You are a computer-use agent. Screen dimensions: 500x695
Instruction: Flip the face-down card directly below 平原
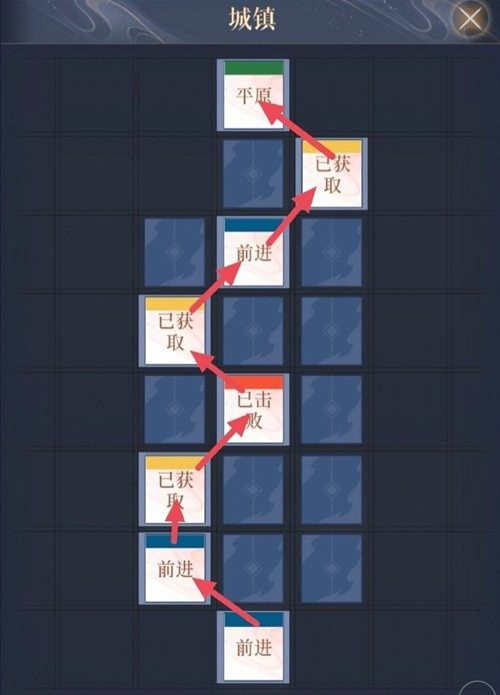point(253,174)
